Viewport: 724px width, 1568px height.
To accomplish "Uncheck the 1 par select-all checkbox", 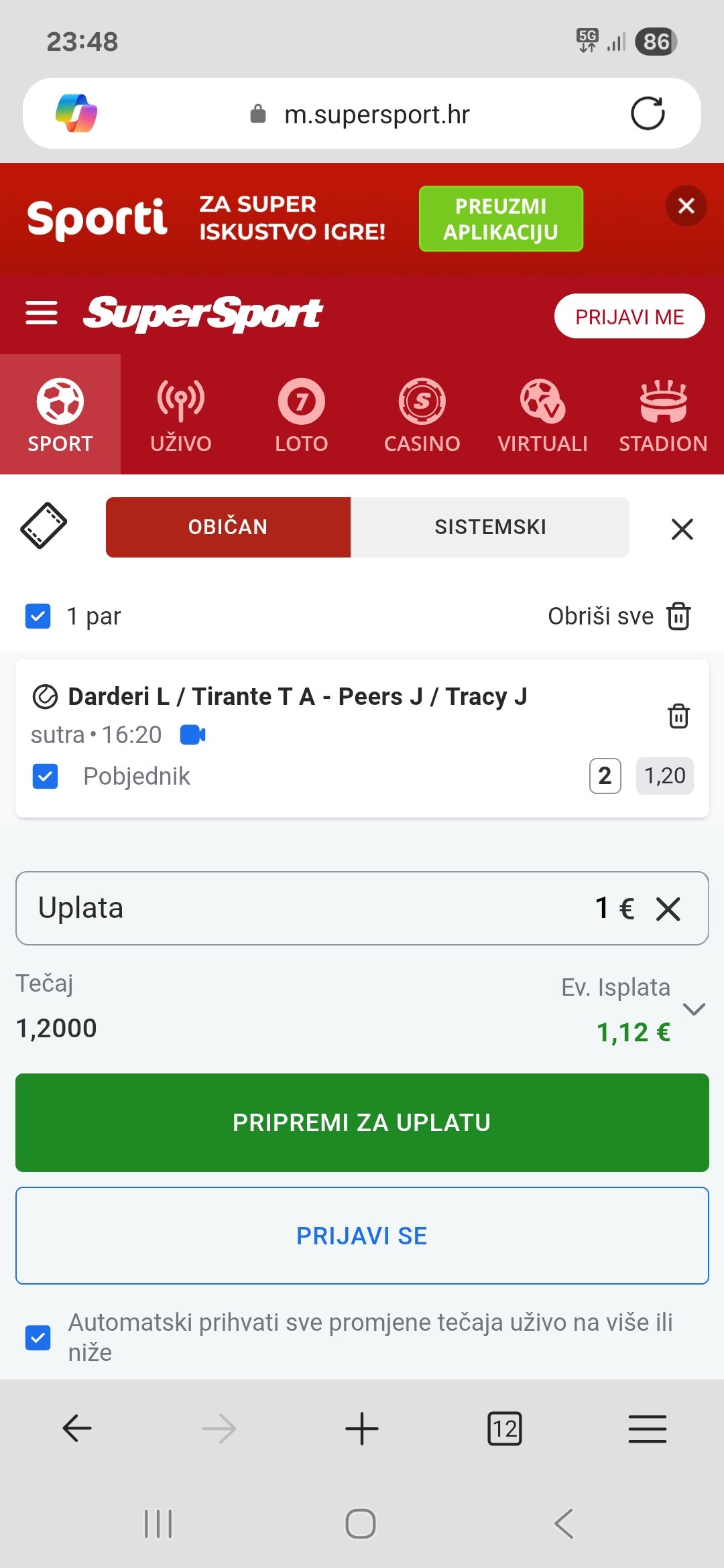I will (x=38, y=616).
